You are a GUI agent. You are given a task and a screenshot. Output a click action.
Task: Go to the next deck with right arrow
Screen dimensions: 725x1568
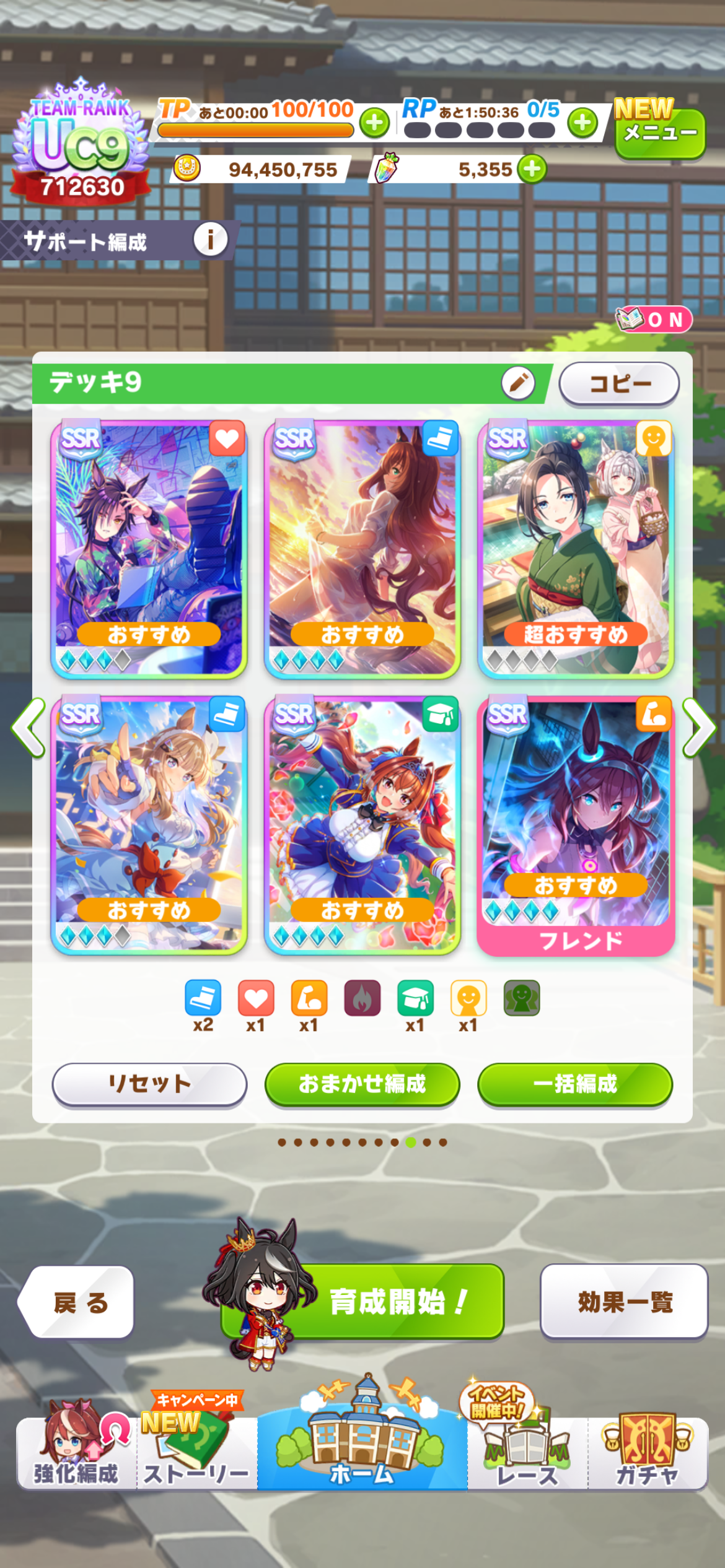click(699, 728)
